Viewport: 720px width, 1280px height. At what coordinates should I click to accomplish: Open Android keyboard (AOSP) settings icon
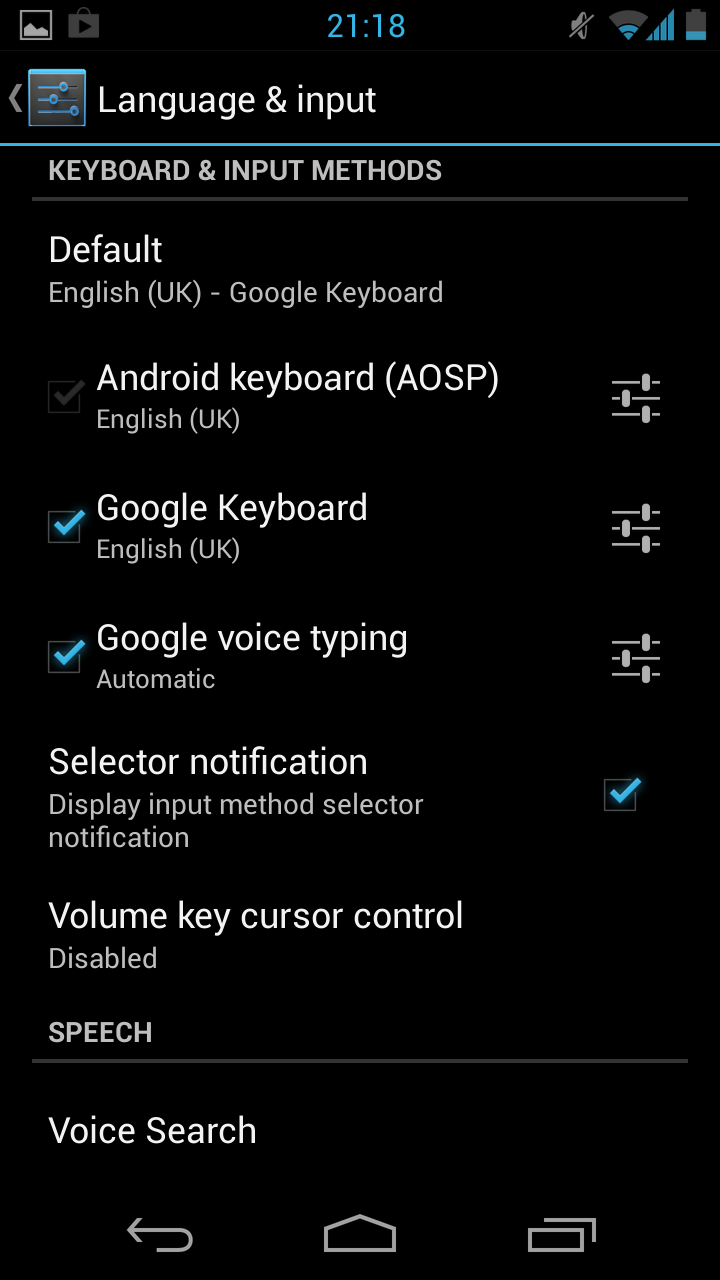tap(636, 398)
